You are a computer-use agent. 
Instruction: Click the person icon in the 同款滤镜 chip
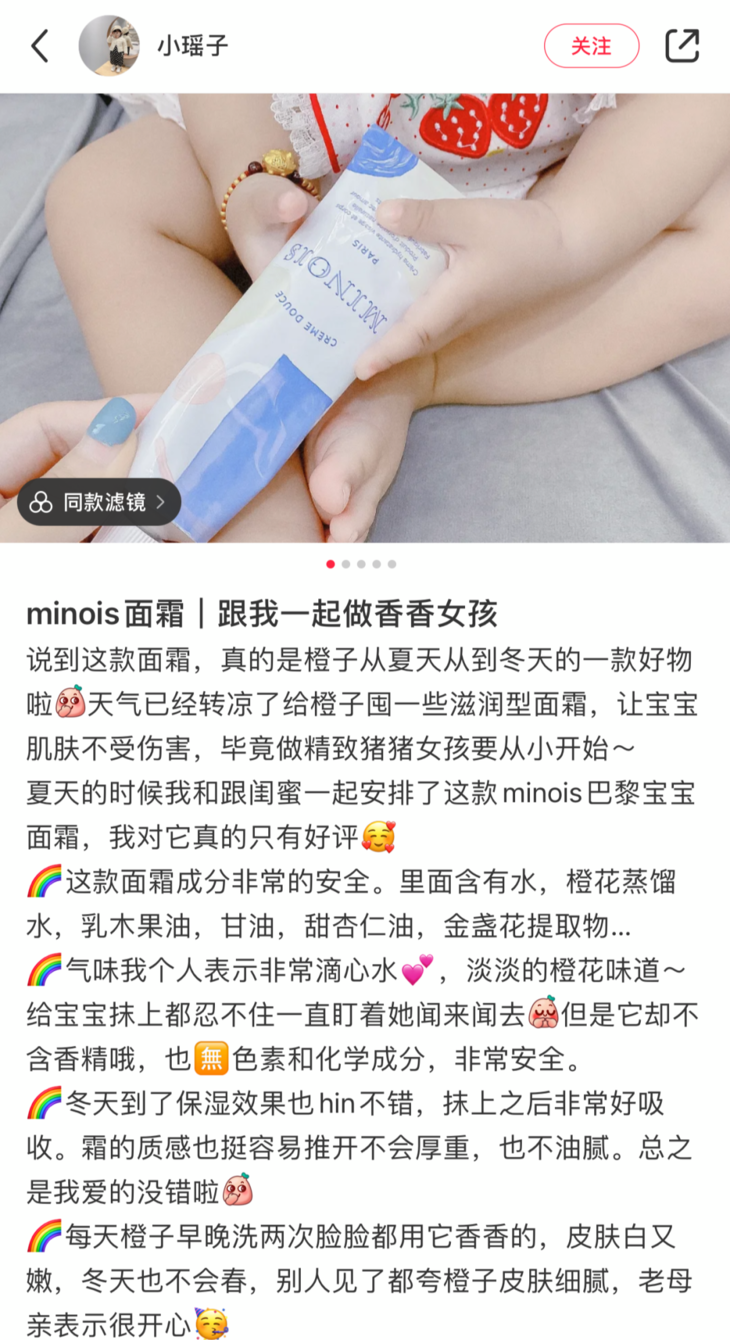point(41,503)
